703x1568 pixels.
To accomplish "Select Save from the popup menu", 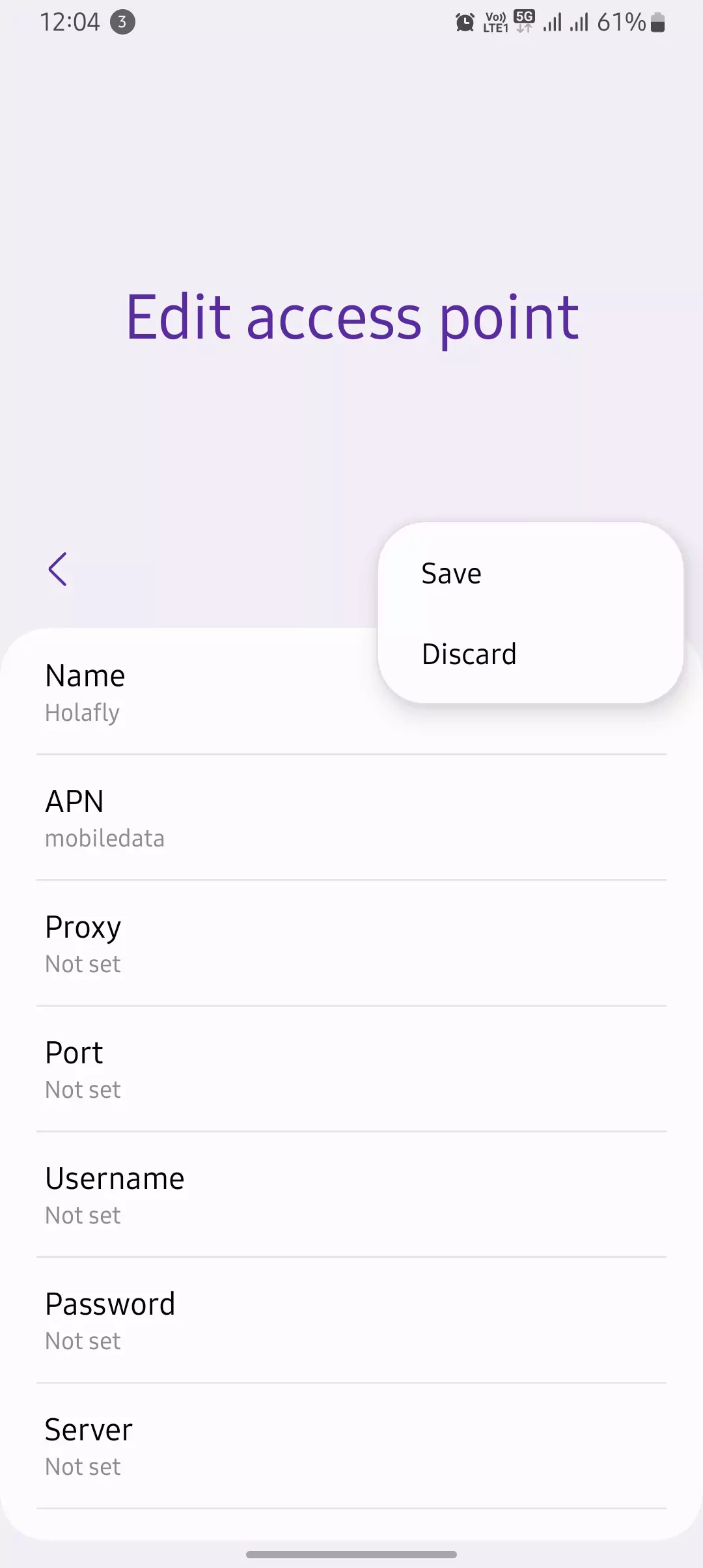I will (x=452, y=574).
